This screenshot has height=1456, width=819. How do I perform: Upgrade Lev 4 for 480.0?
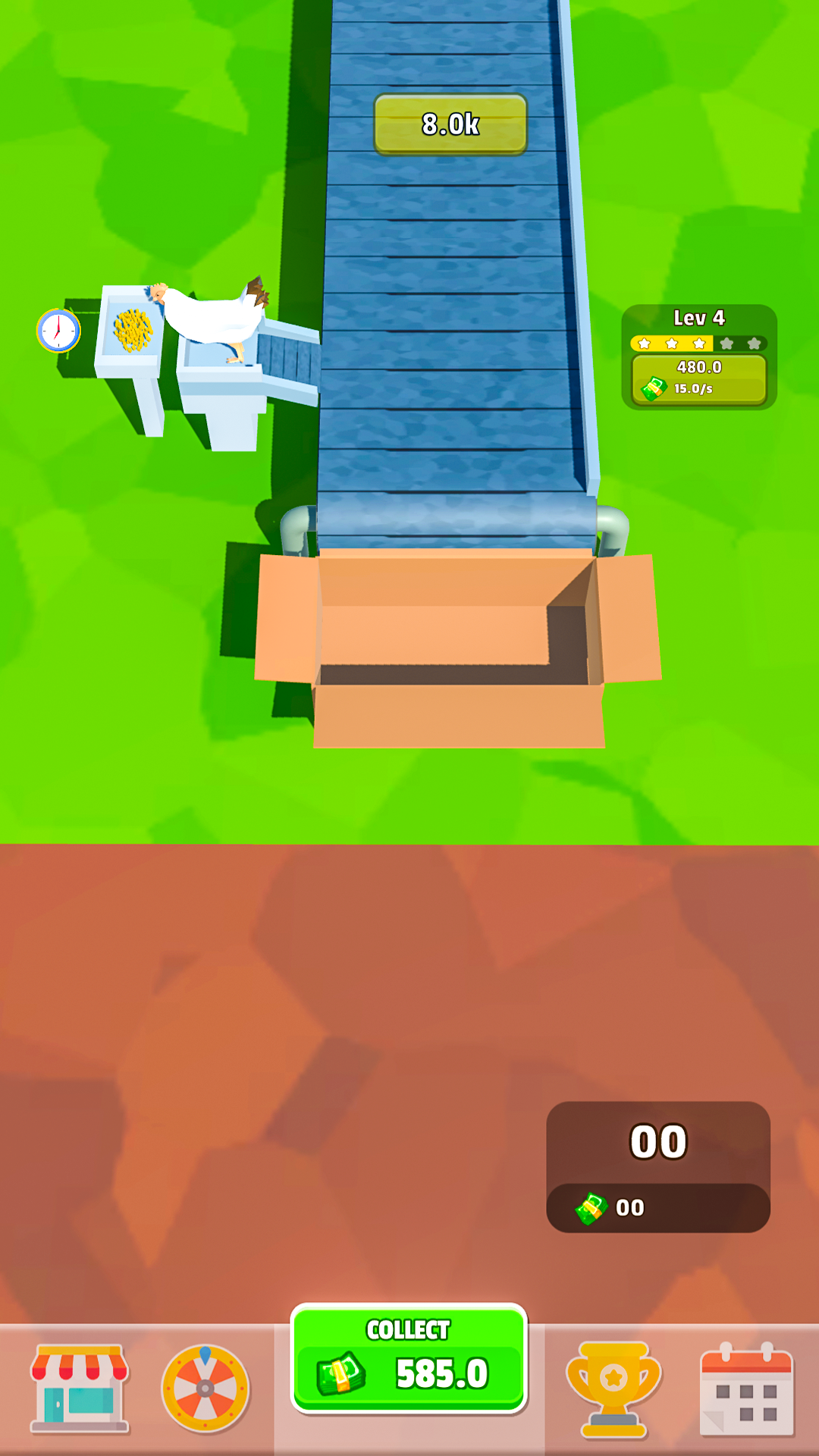[x=699, y=378]
